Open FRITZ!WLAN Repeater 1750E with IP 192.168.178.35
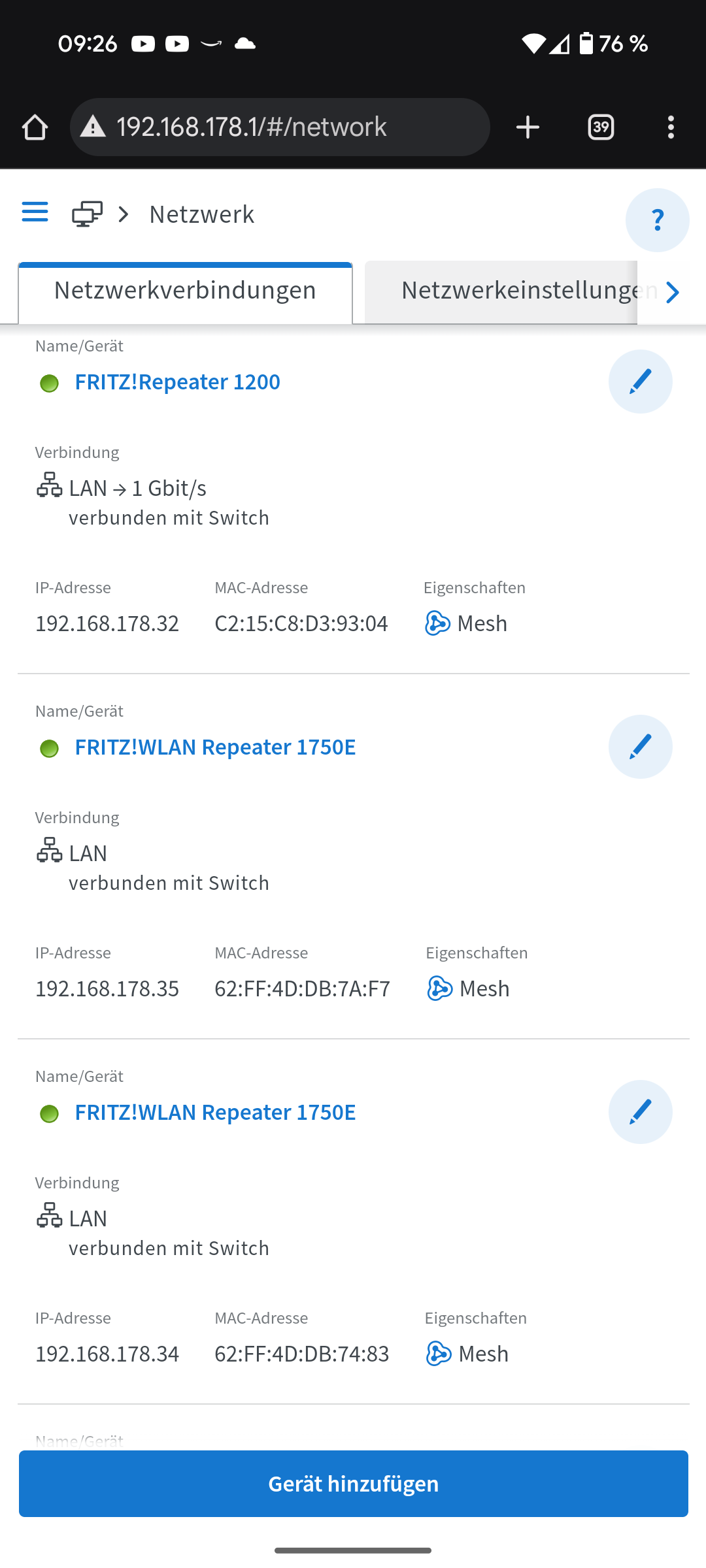Viewport: 706px width, 1568px height. click(215, 747)
